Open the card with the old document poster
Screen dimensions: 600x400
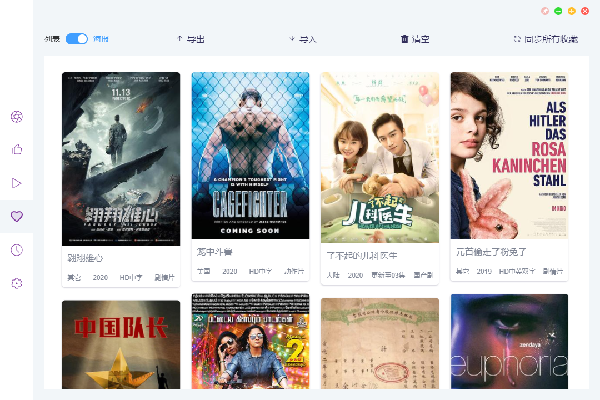pyautogui.click(x=380, y=345)
